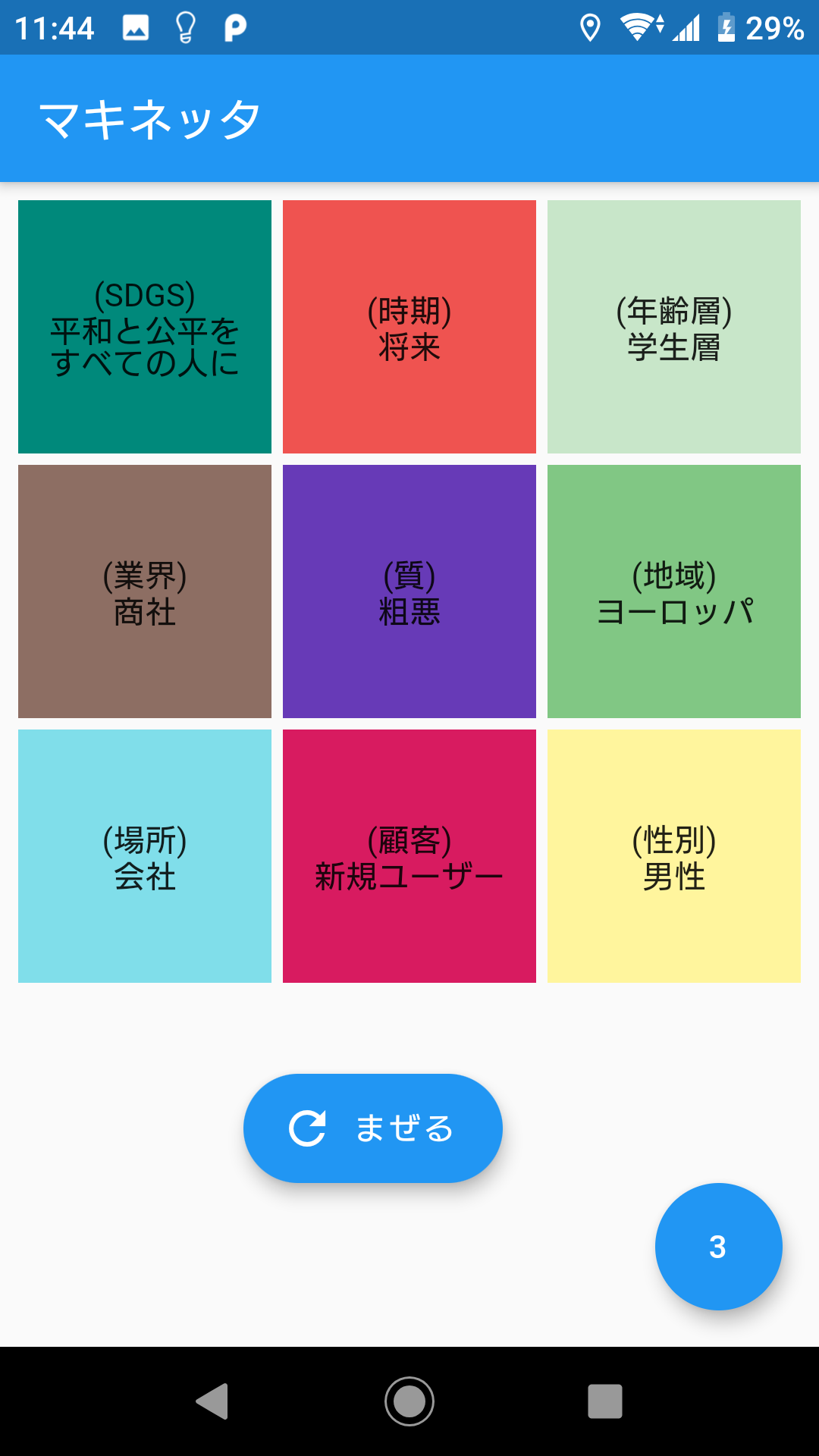
Task: Return to the home screen
Action: pos(409,1401)
